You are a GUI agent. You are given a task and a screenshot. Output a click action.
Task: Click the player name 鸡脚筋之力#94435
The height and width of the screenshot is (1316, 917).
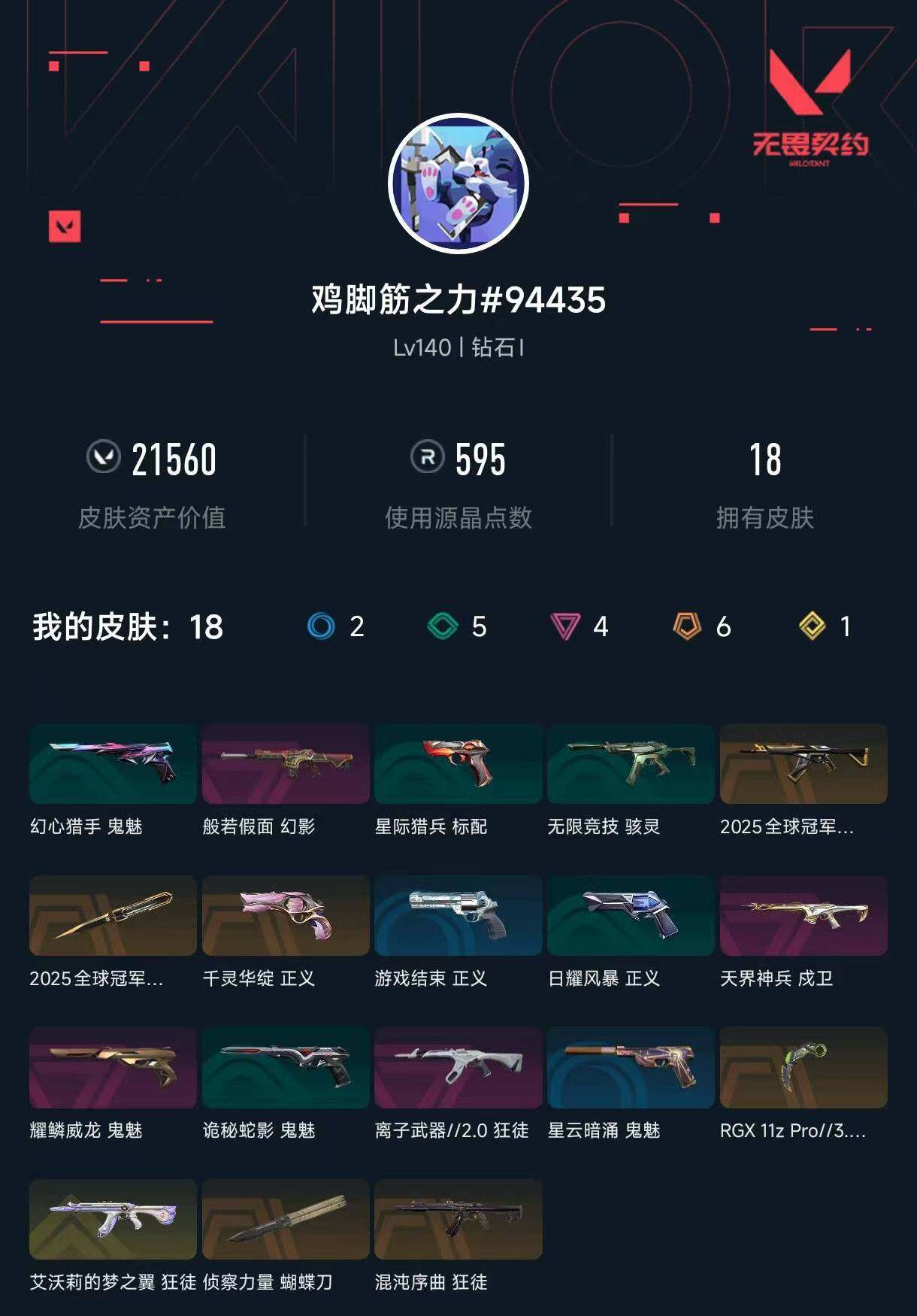pos(457,299)
